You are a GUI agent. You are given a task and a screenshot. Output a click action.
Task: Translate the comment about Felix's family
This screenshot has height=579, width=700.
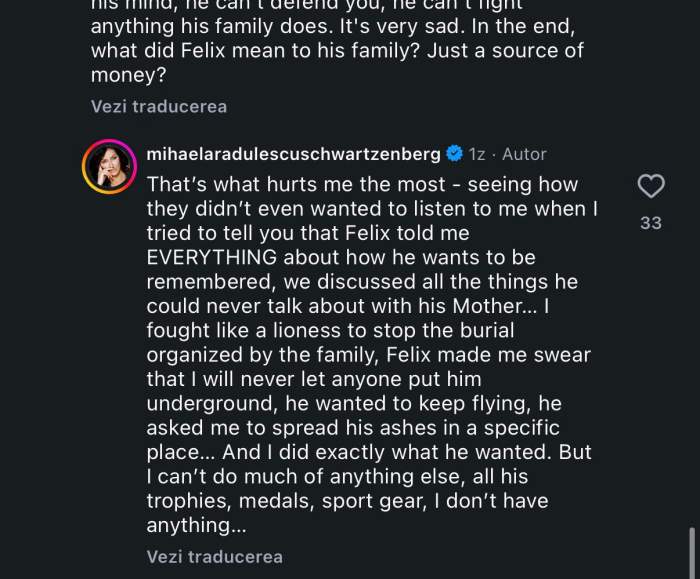point(159,106)
